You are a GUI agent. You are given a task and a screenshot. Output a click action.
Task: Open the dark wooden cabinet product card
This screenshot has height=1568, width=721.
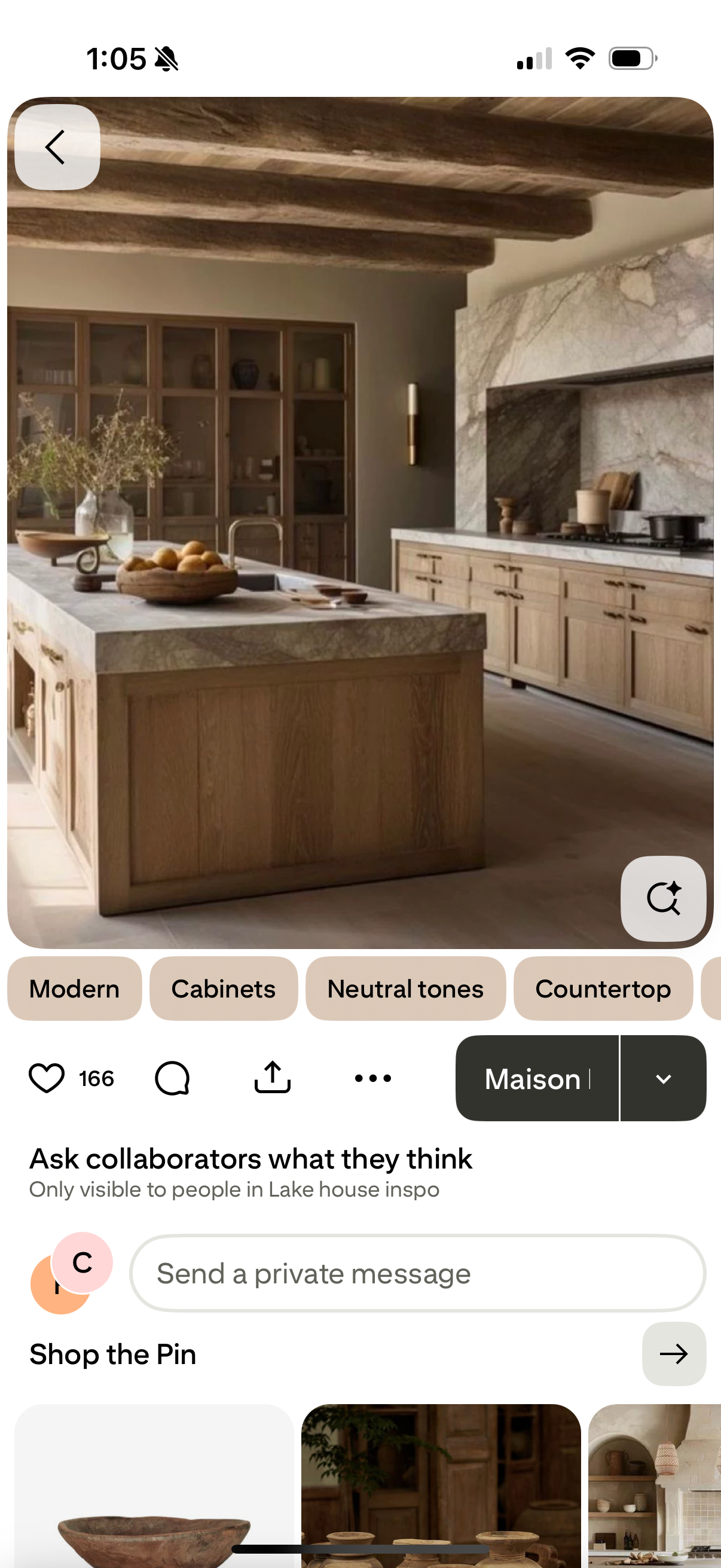441,1485
